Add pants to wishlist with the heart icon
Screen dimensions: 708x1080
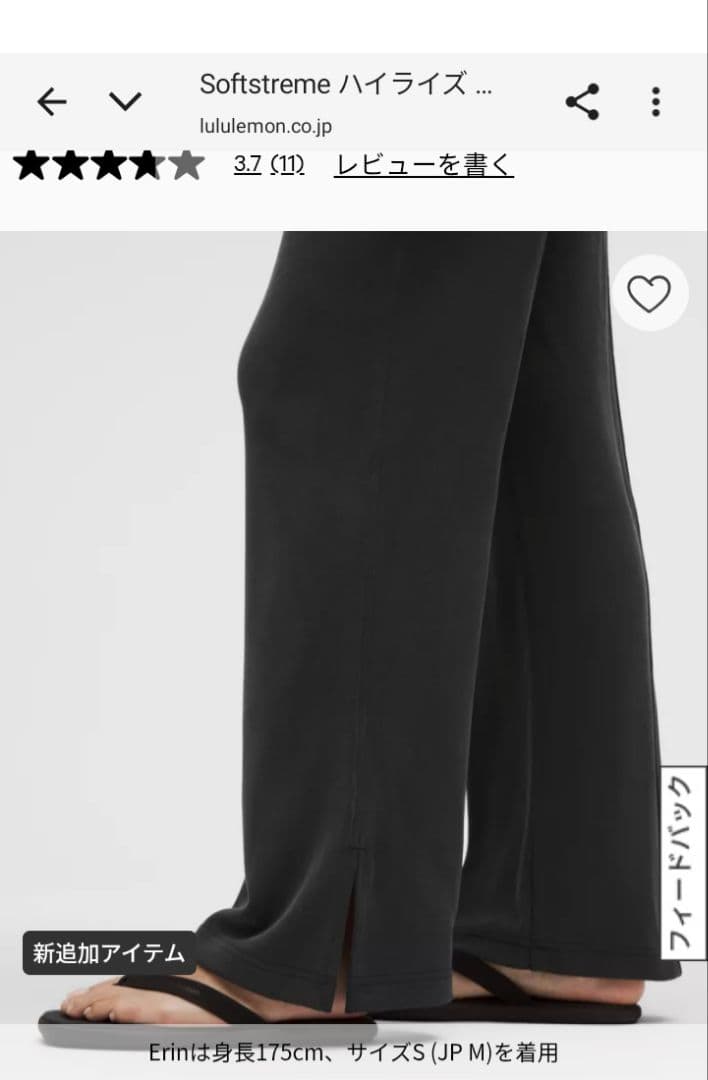point(649,293)
